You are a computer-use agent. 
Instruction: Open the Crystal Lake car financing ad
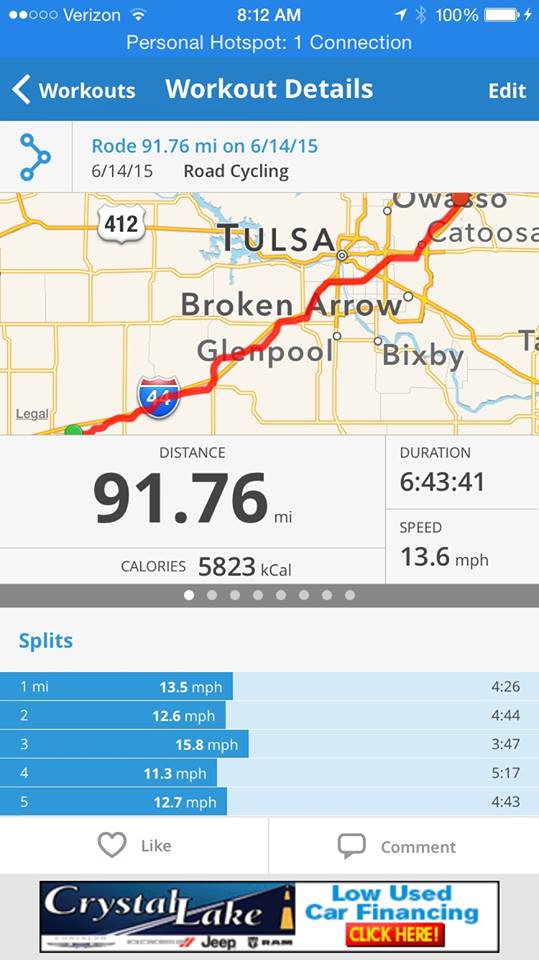(270, 917)
